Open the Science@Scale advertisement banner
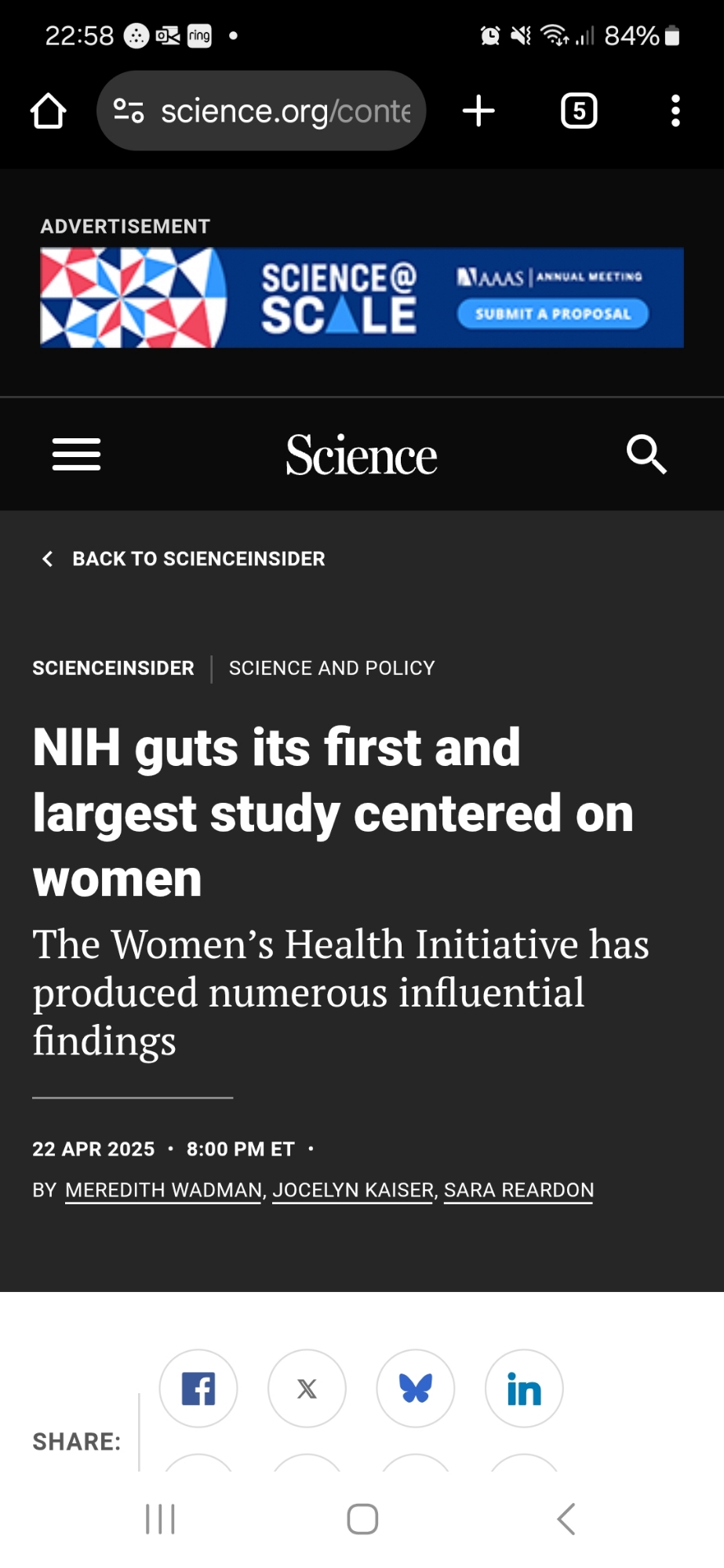 pos(362,298)
